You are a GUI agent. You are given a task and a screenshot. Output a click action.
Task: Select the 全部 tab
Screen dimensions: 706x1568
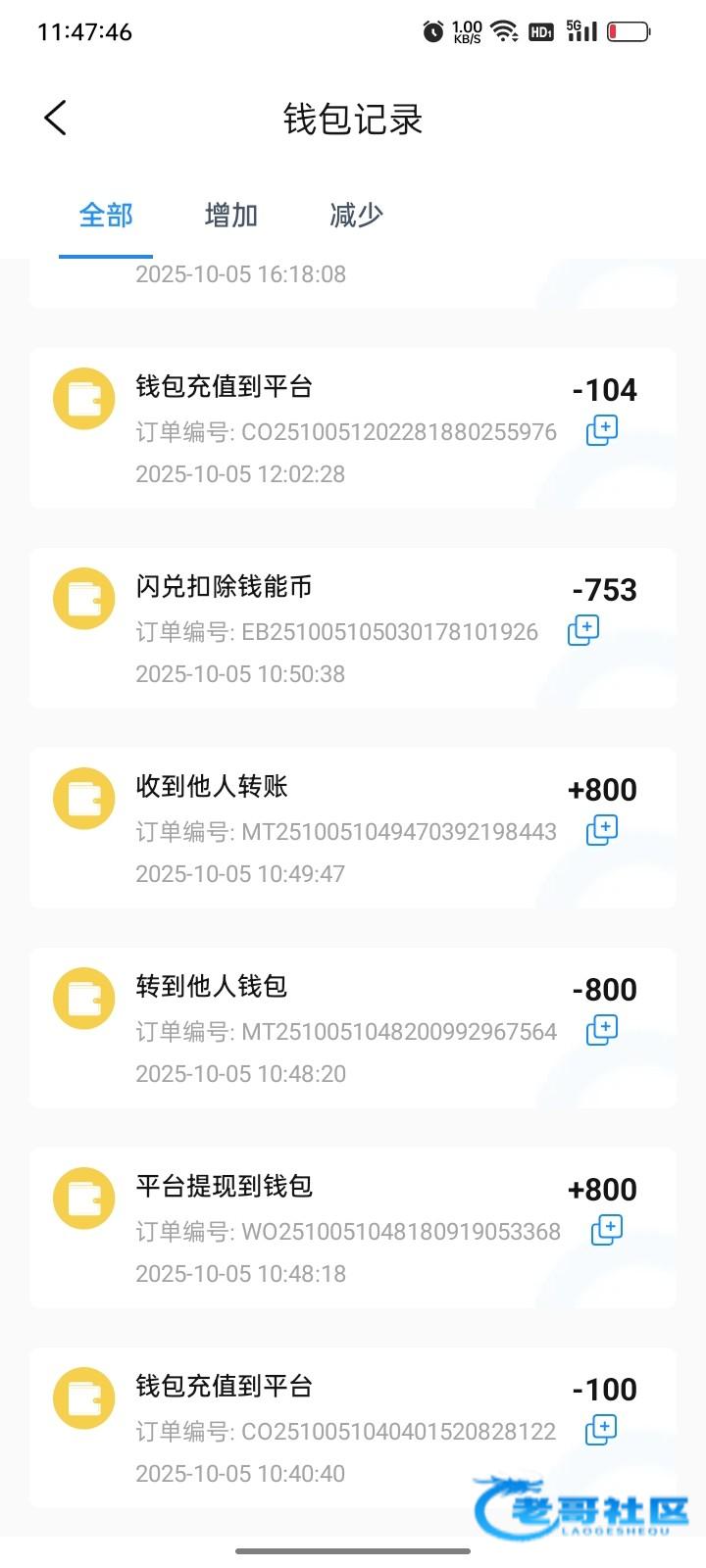pyautogui.click(x=106, y=215)
